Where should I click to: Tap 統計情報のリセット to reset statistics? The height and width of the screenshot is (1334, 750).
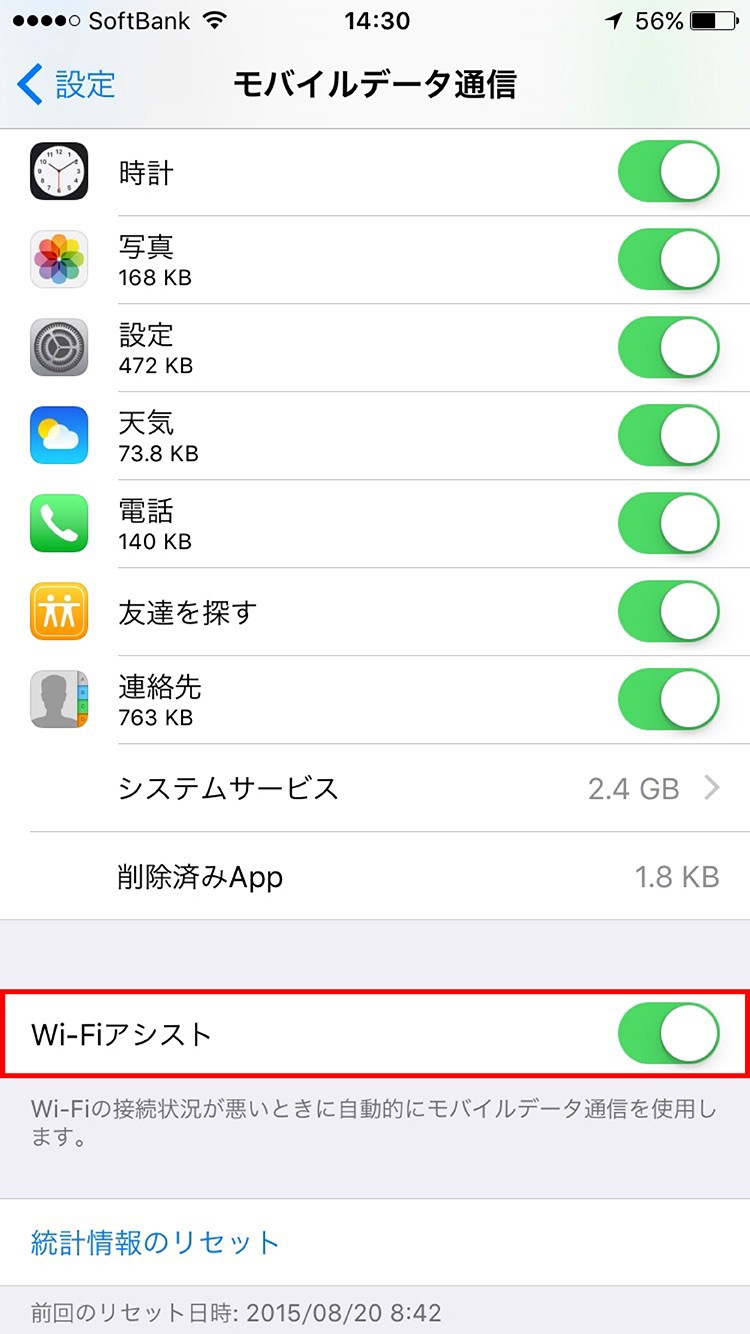[x=154, y=1239]
